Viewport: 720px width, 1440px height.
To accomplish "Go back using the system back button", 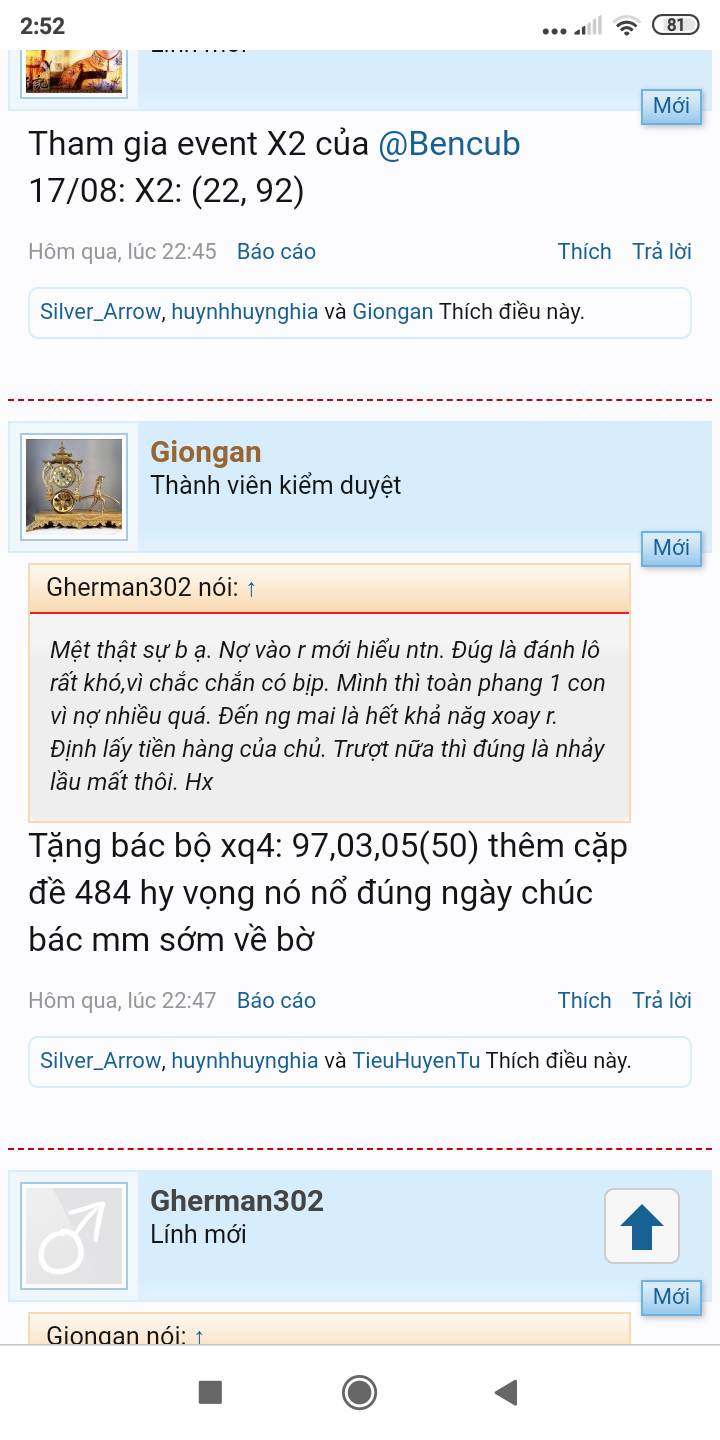I will (x=506, y=1392).
